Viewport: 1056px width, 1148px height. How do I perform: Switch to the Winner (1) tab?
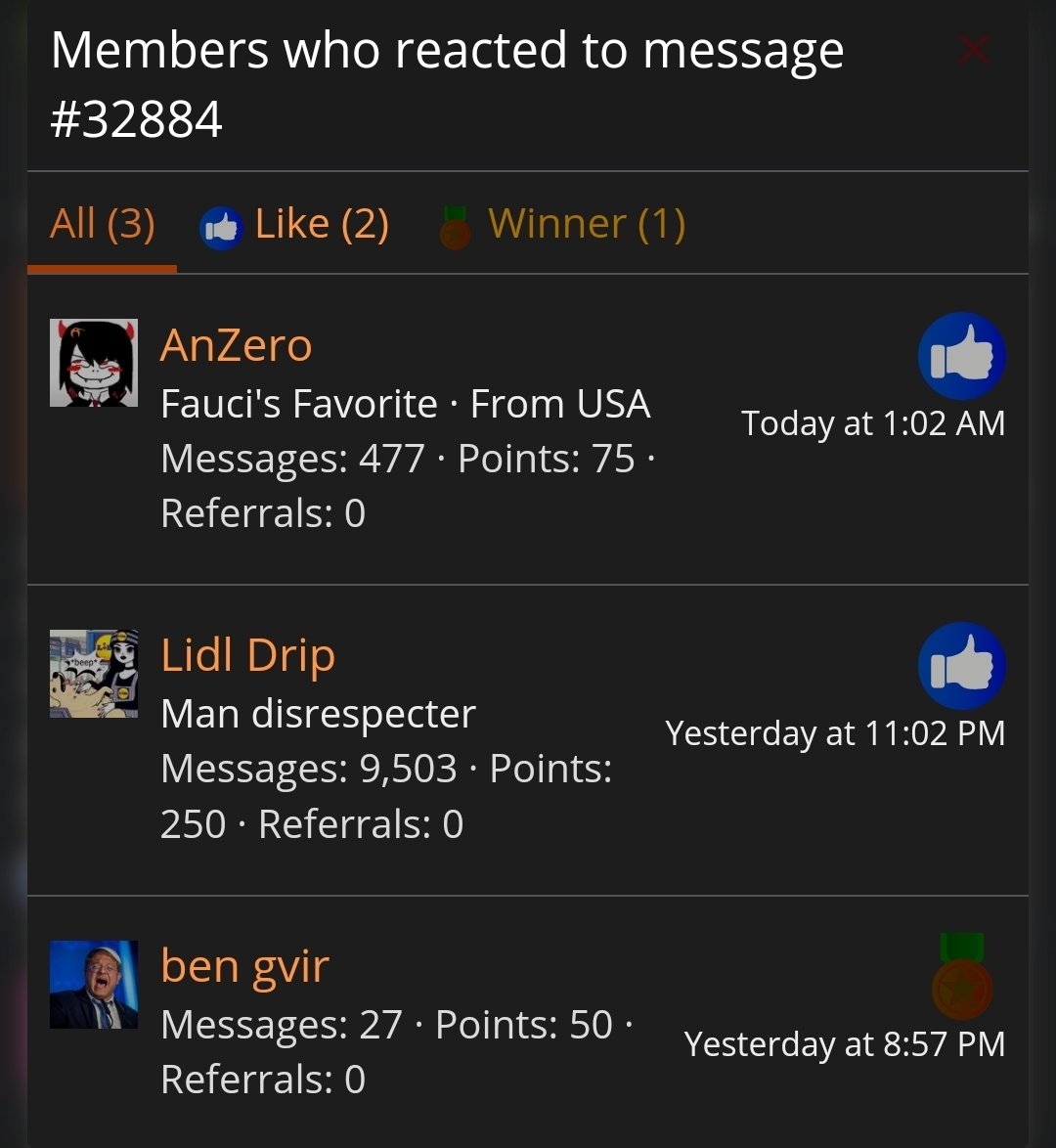pos(562,225)
